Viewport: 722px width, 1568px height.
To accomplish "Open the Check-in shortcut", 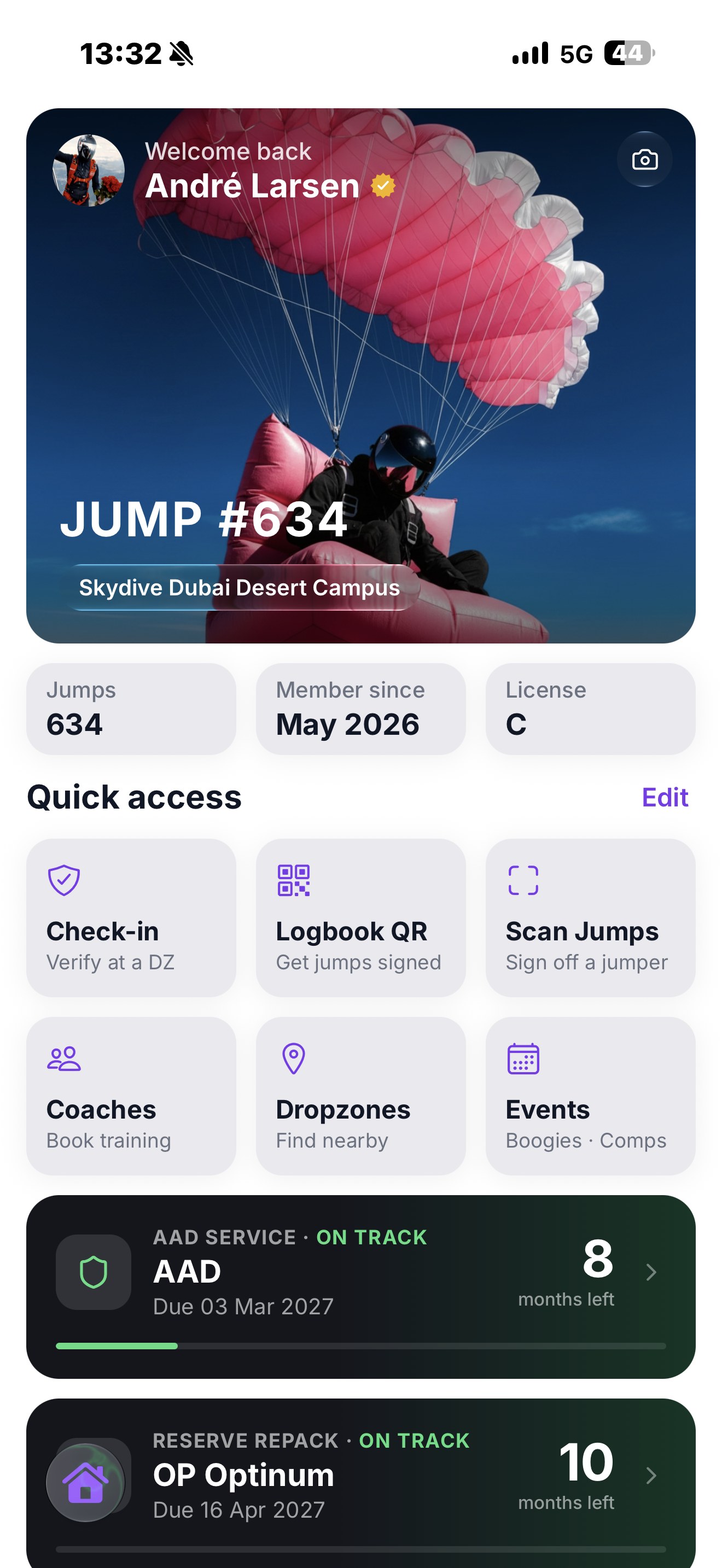I will pos(131,917).
